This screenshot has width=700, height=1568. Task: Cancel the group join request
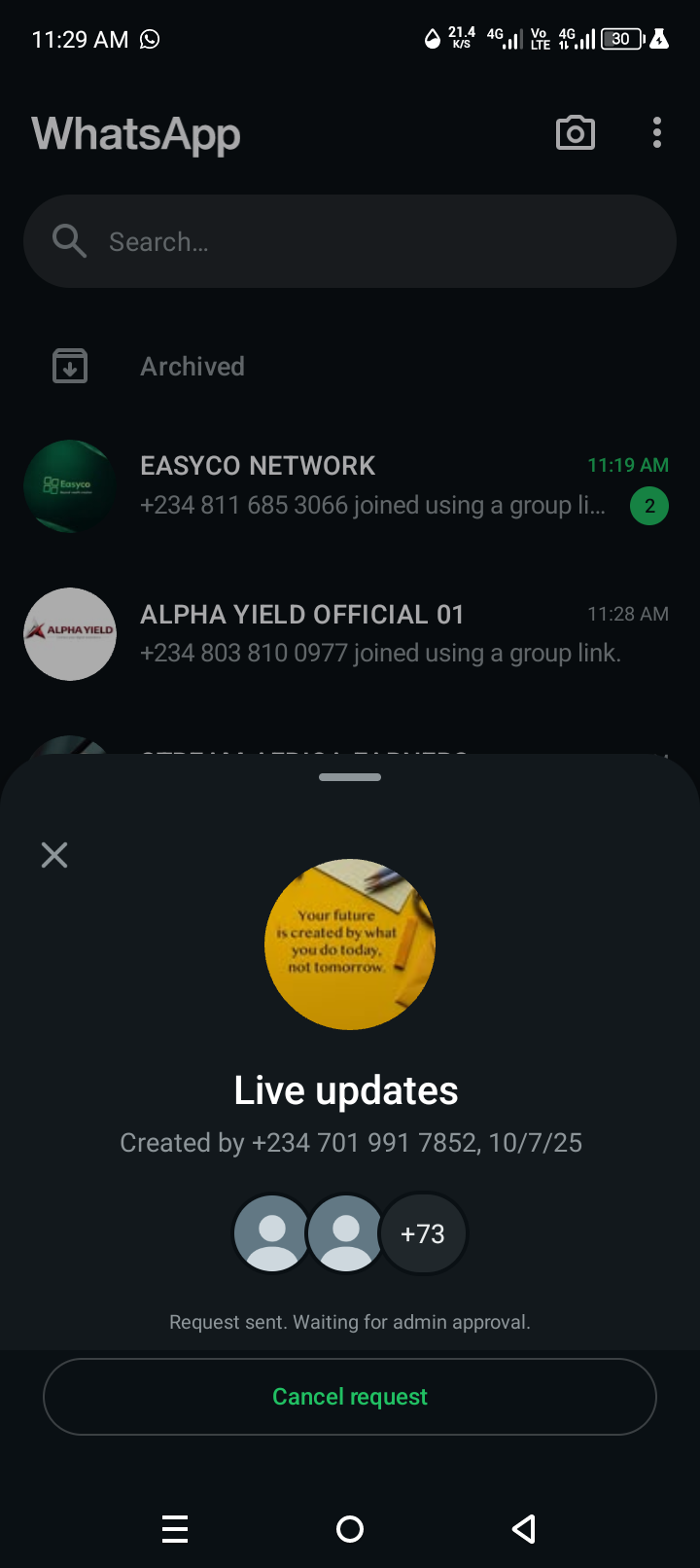pos(350,1397)
